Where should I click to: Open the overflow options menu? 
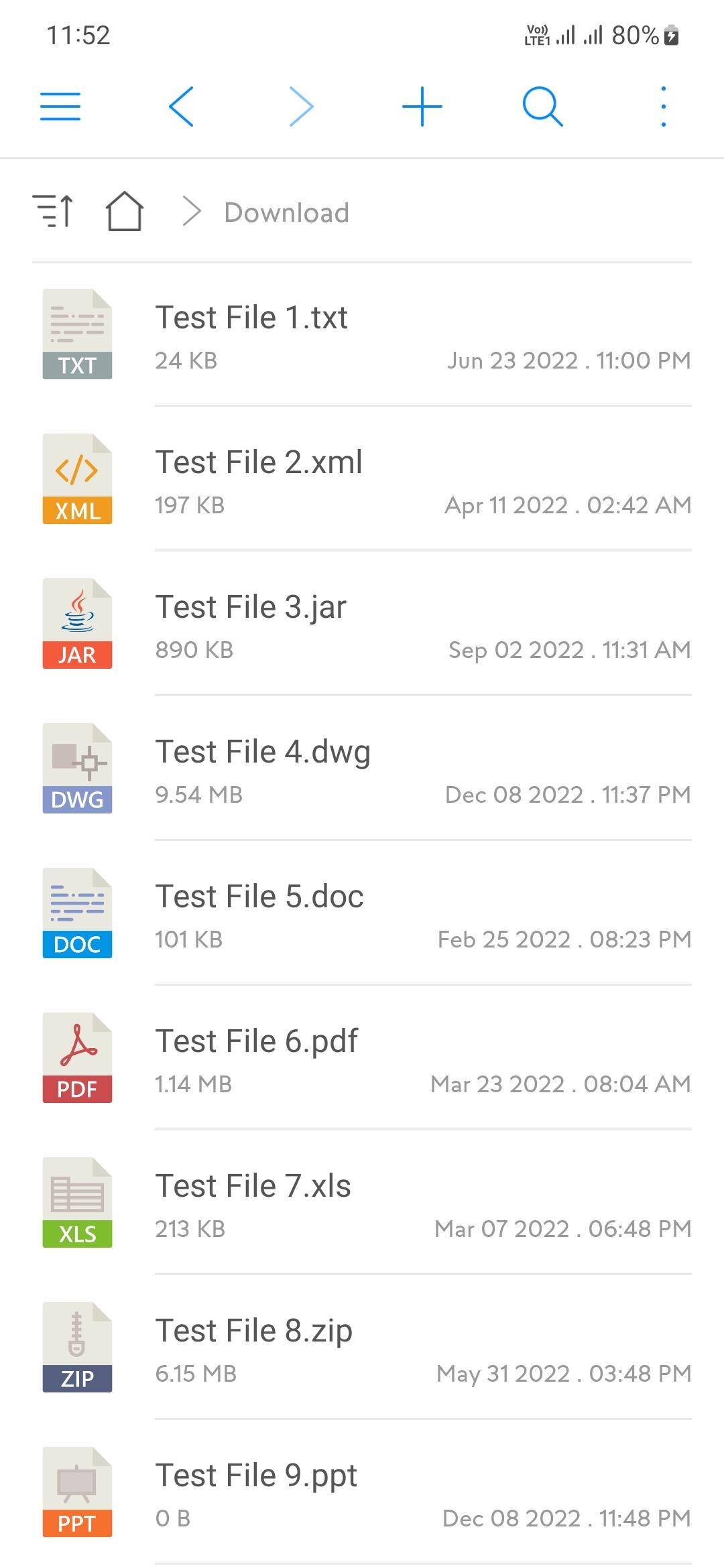(x=663, y=106)
